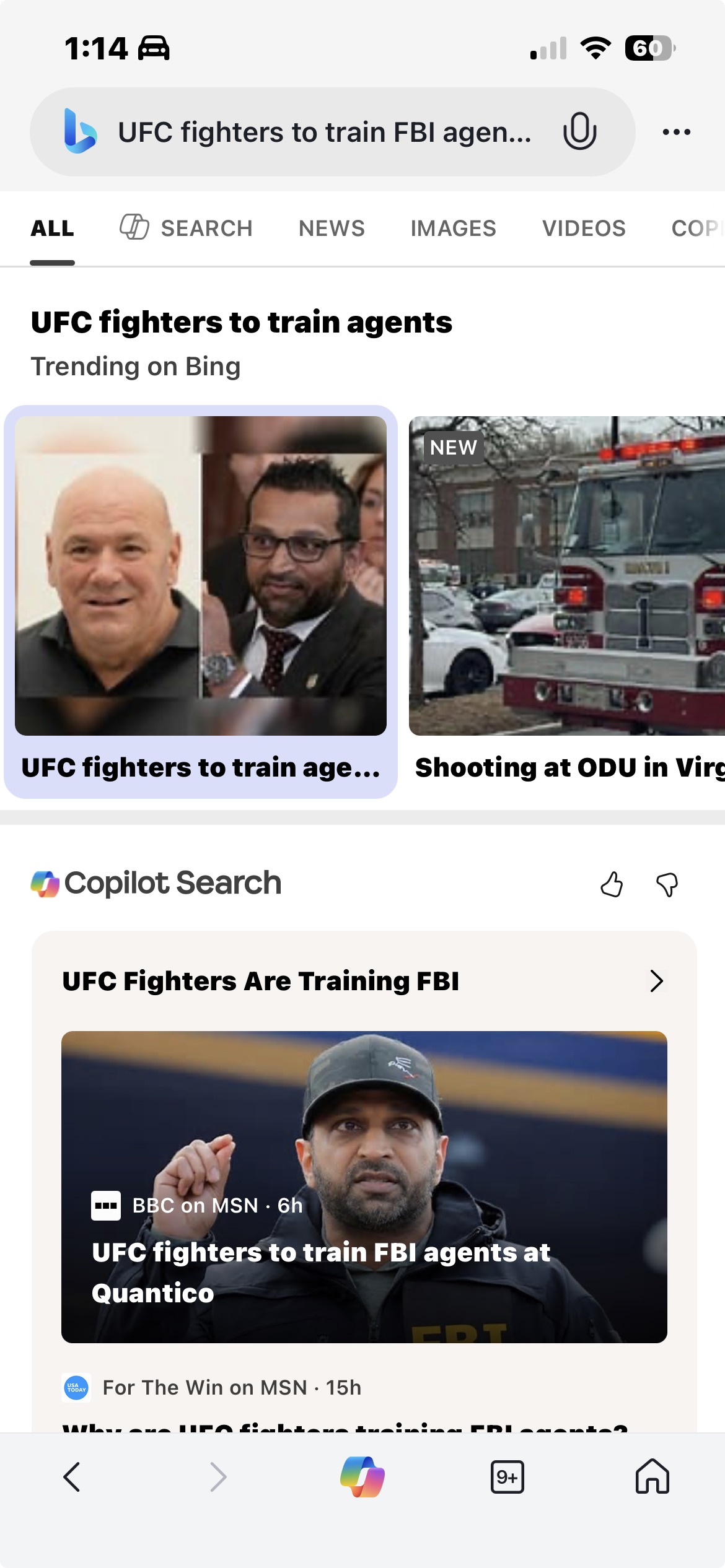Open BBC article about Quantico training
Image resolution: width=725 pixels, height=1568 pixels.
[x=364, y=1187]
